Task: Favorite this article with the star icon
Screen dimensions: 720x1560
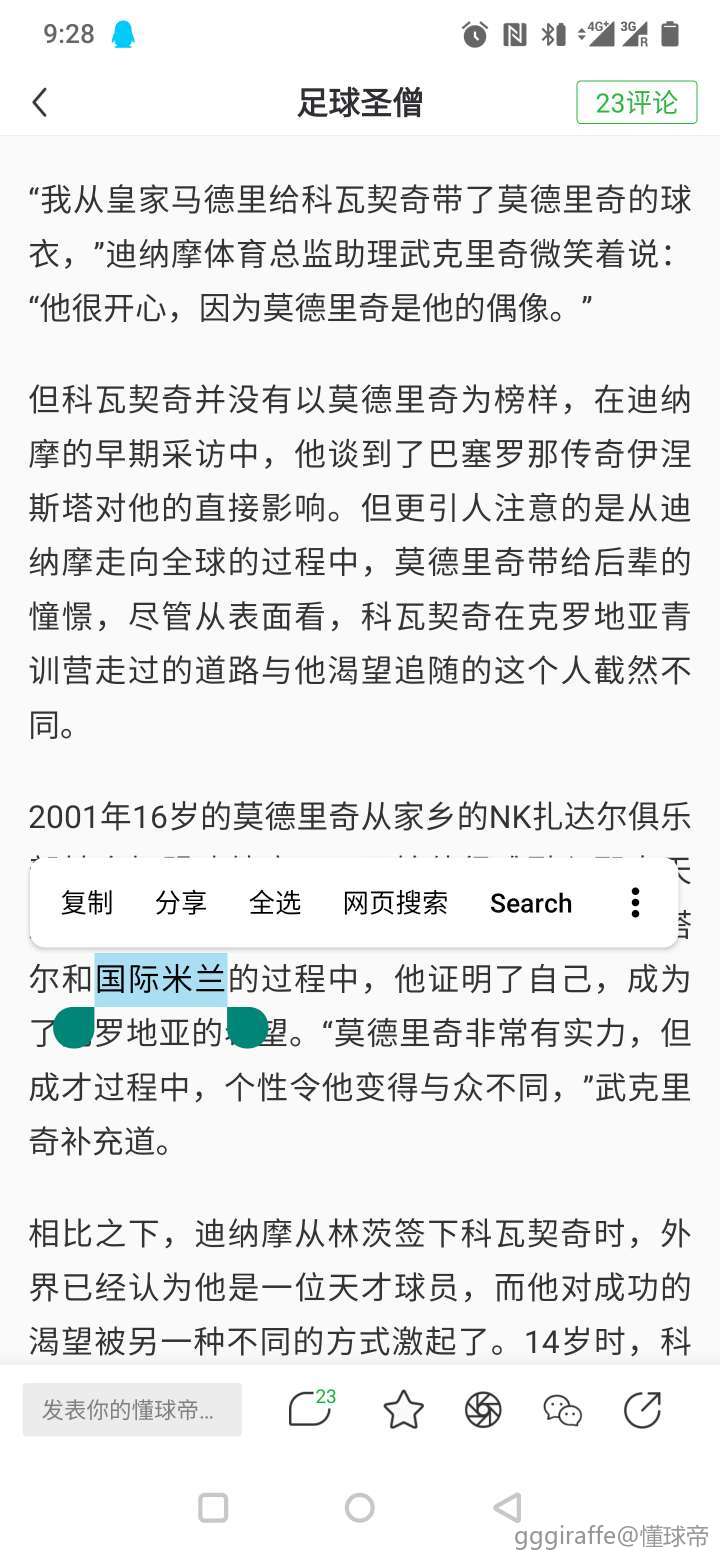Action: pos(403,1410)
